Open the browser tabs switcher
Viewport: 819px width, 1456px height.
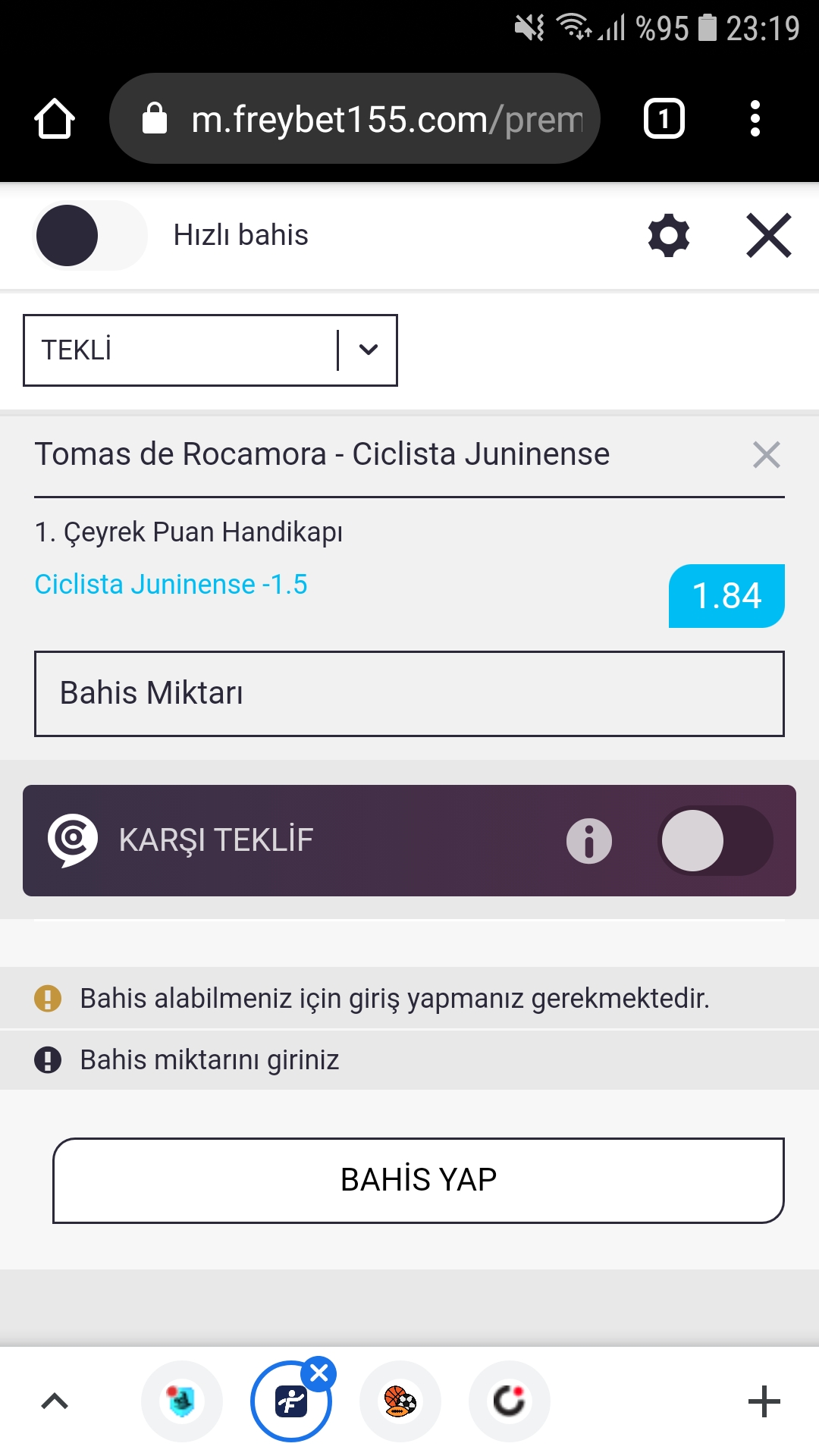point(664,118)
